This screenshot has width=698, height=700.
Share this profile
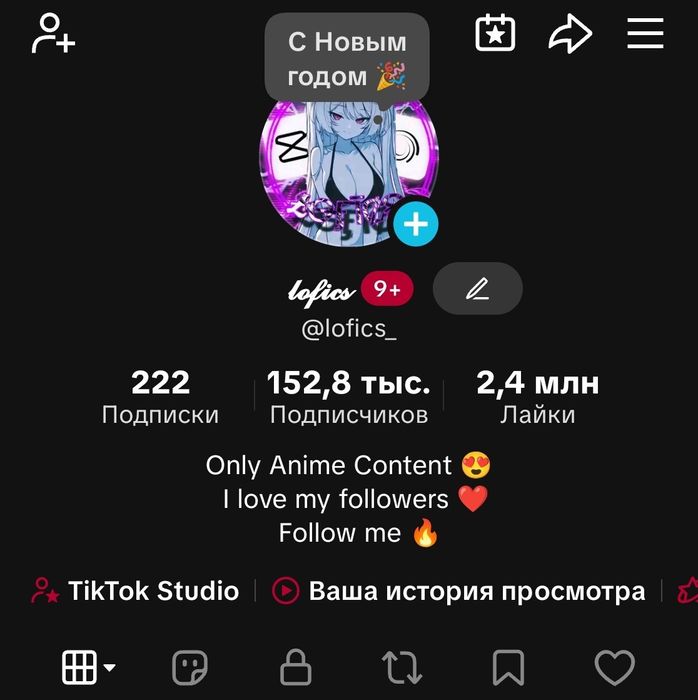click(571, 34)
